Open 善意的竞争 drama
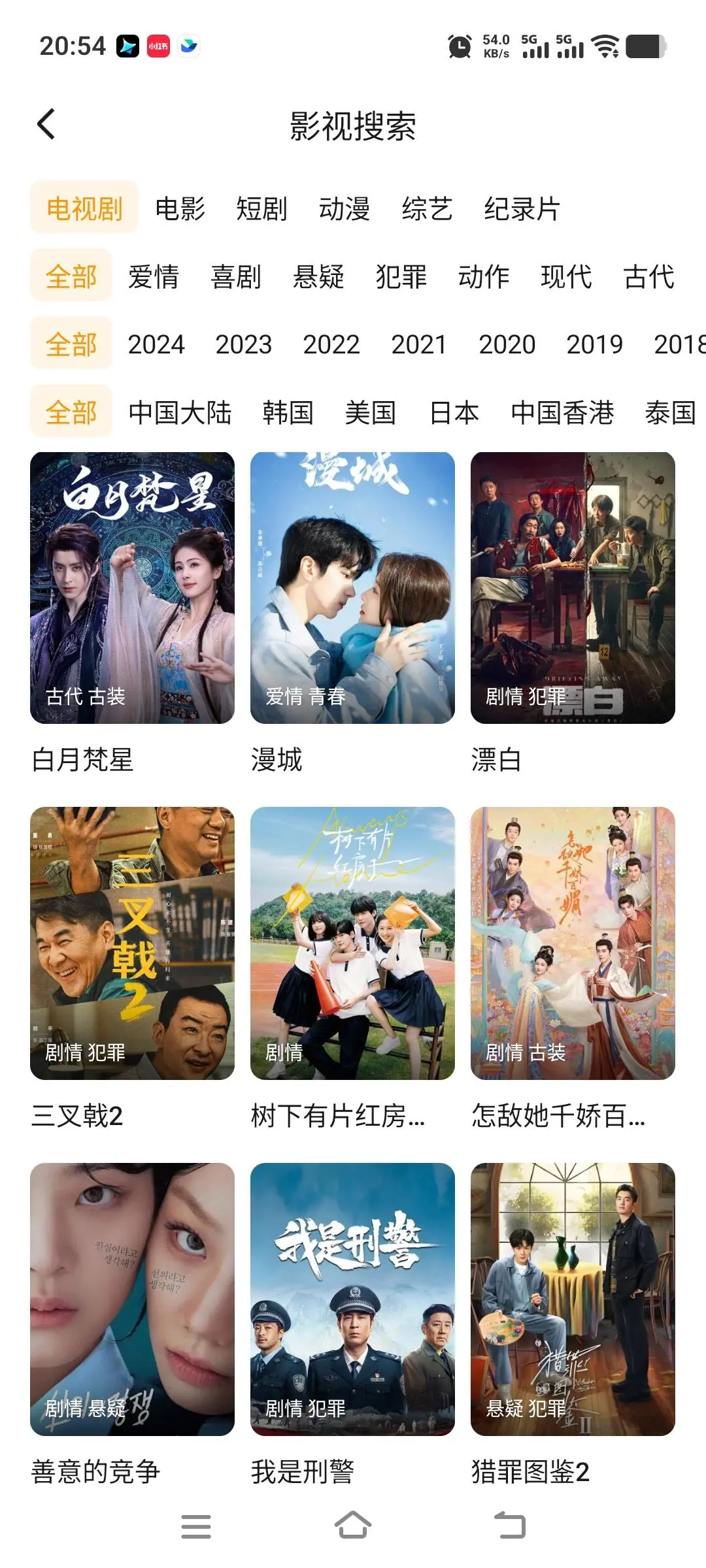This screenshot has height=1568, width=706. click(132, 1299)
